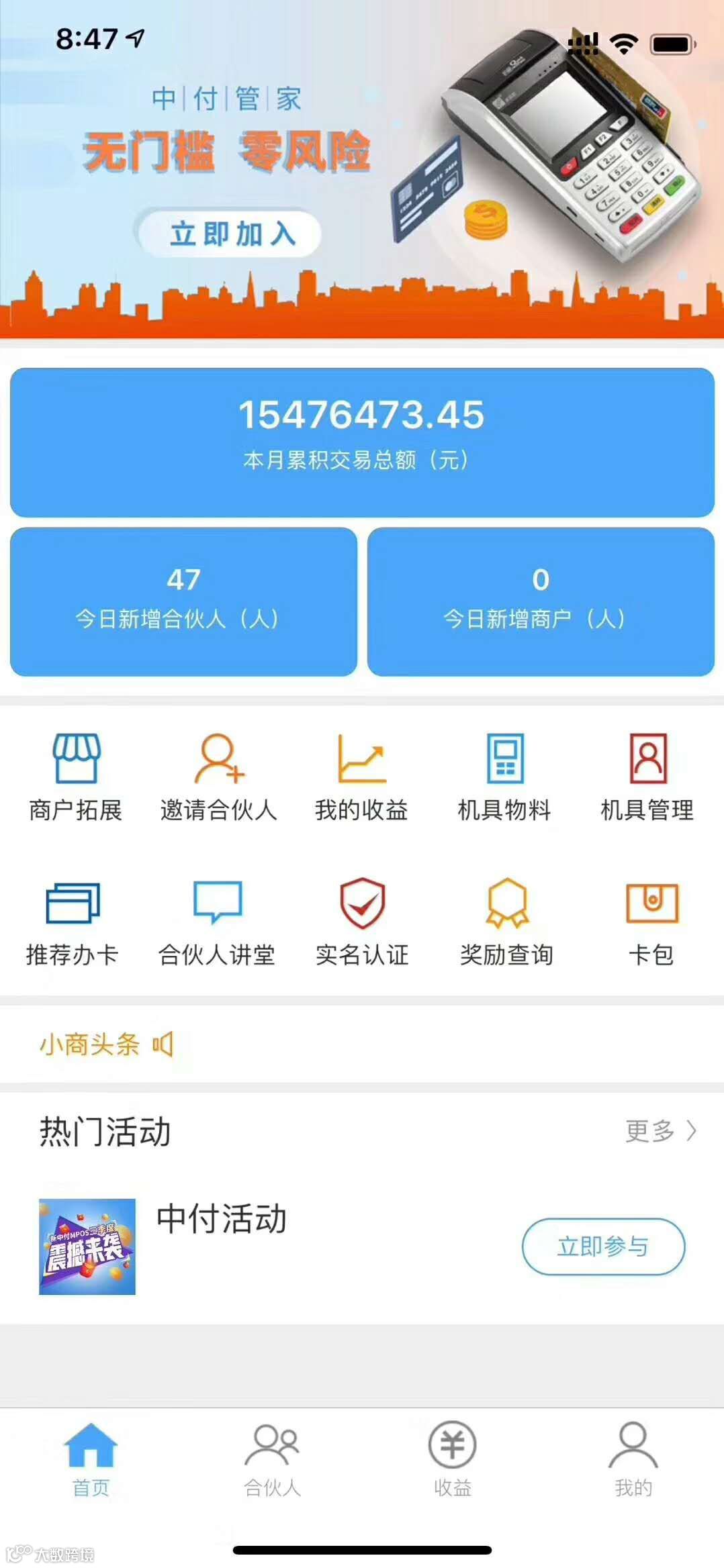
Task: Switch to the 我的 tab
Action: (x=633, y=1458)
